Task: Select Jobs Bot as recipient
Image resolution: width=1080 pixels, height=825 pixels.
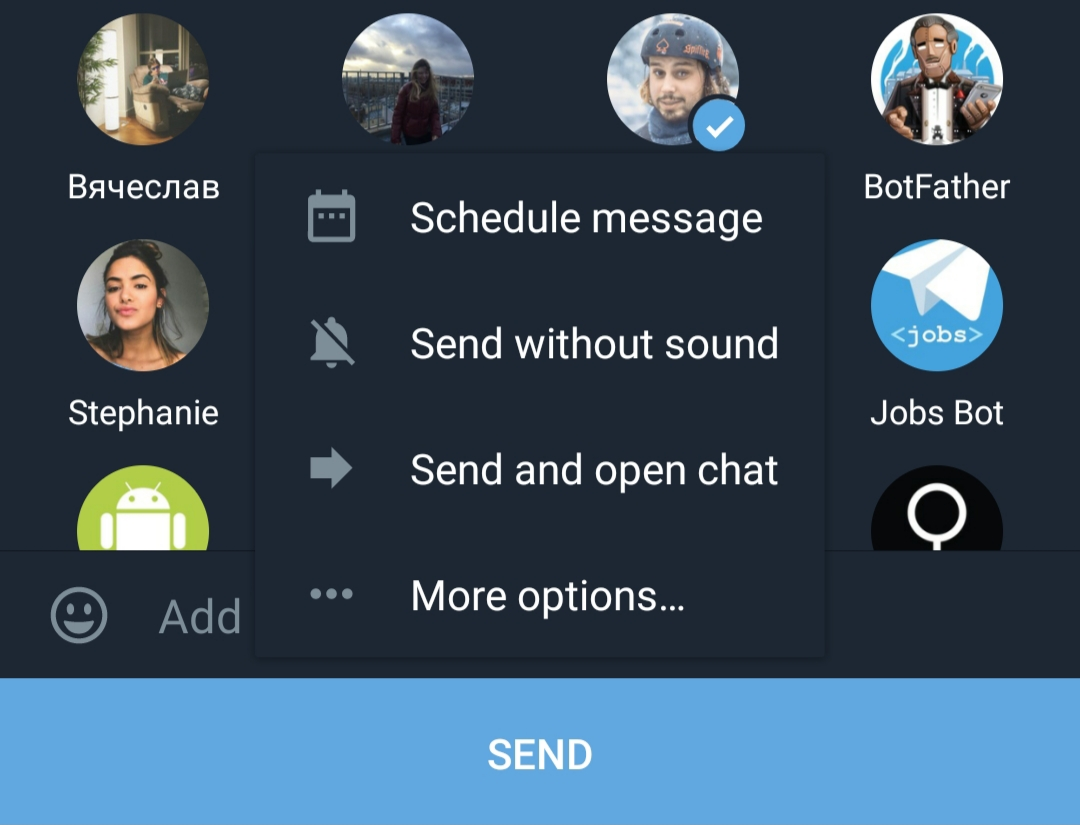Action: [x=937, y=305]
